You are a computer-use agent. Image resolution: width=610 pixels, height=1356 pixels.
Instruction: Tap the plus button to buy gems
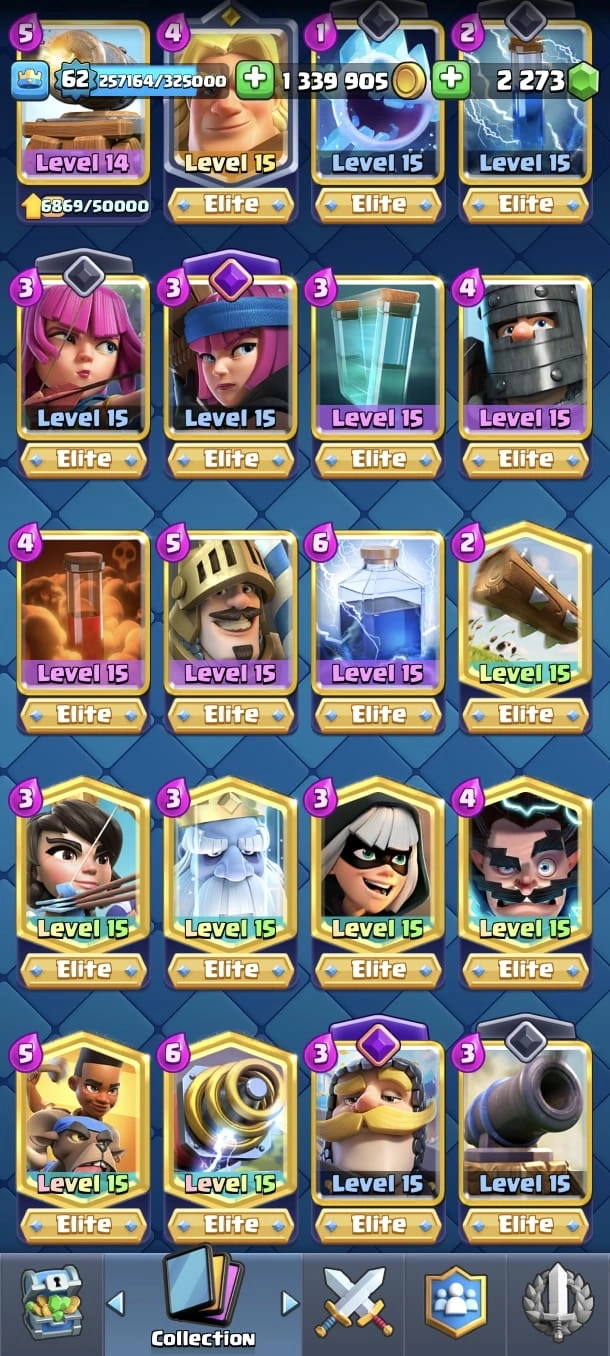point(452,80)
